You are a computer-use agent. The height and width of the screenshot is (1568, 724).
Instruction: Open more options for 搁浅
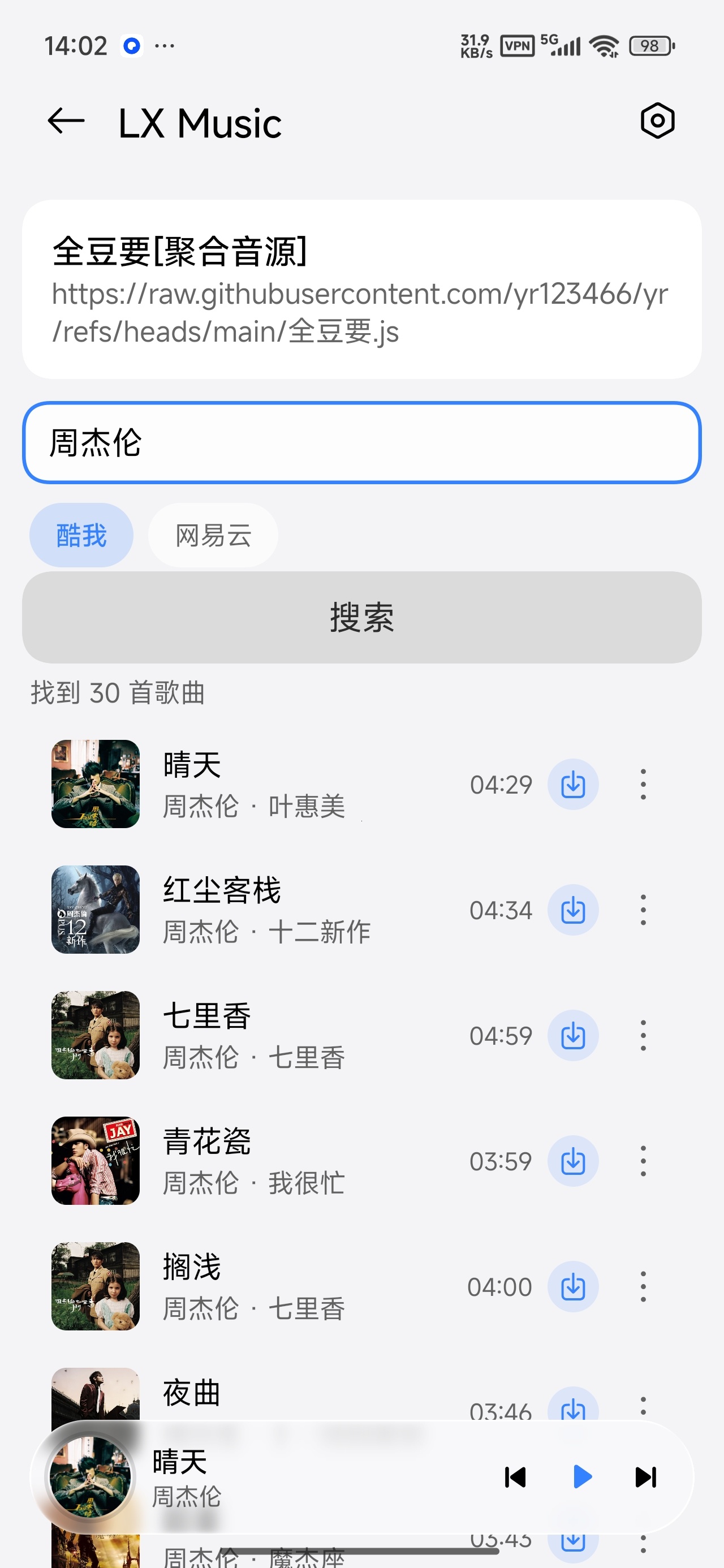tap(643, 1287)
